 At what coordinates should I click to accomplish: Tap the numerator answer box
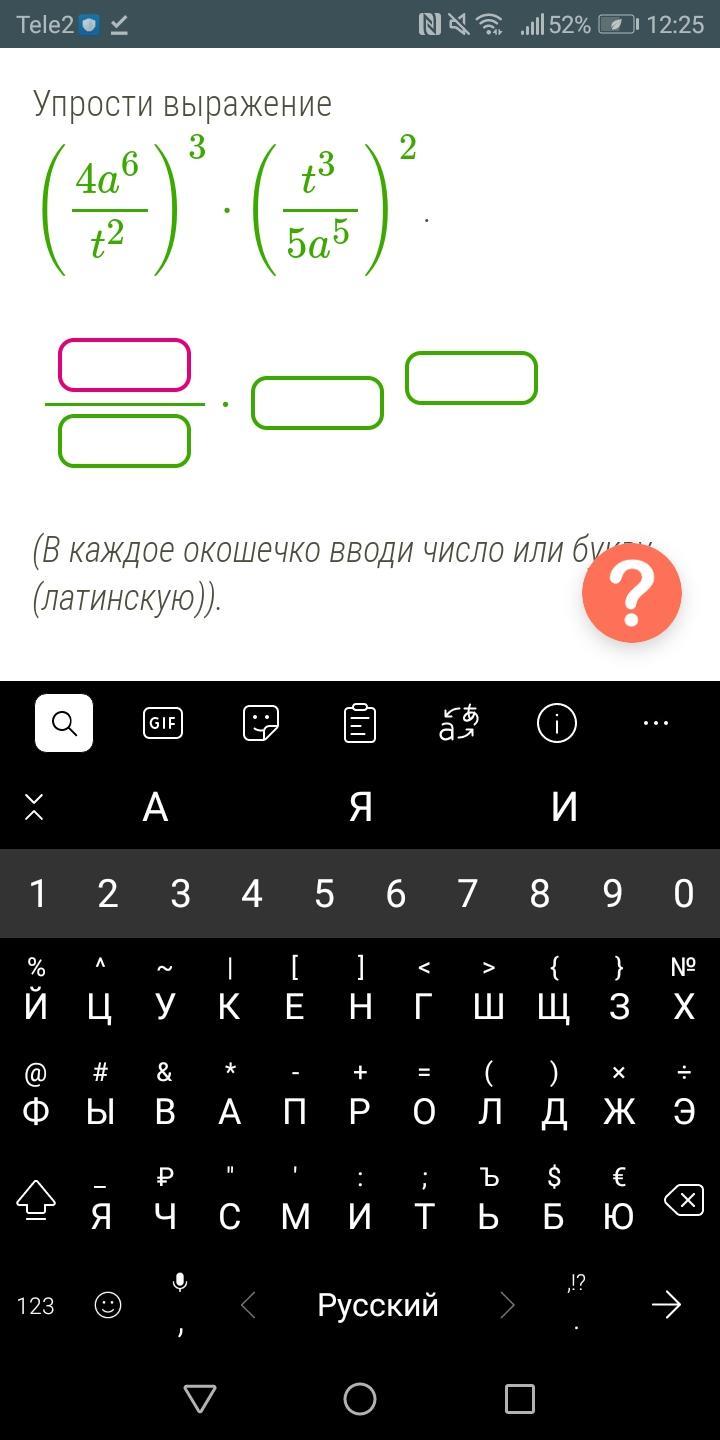(x=124, y=365)
